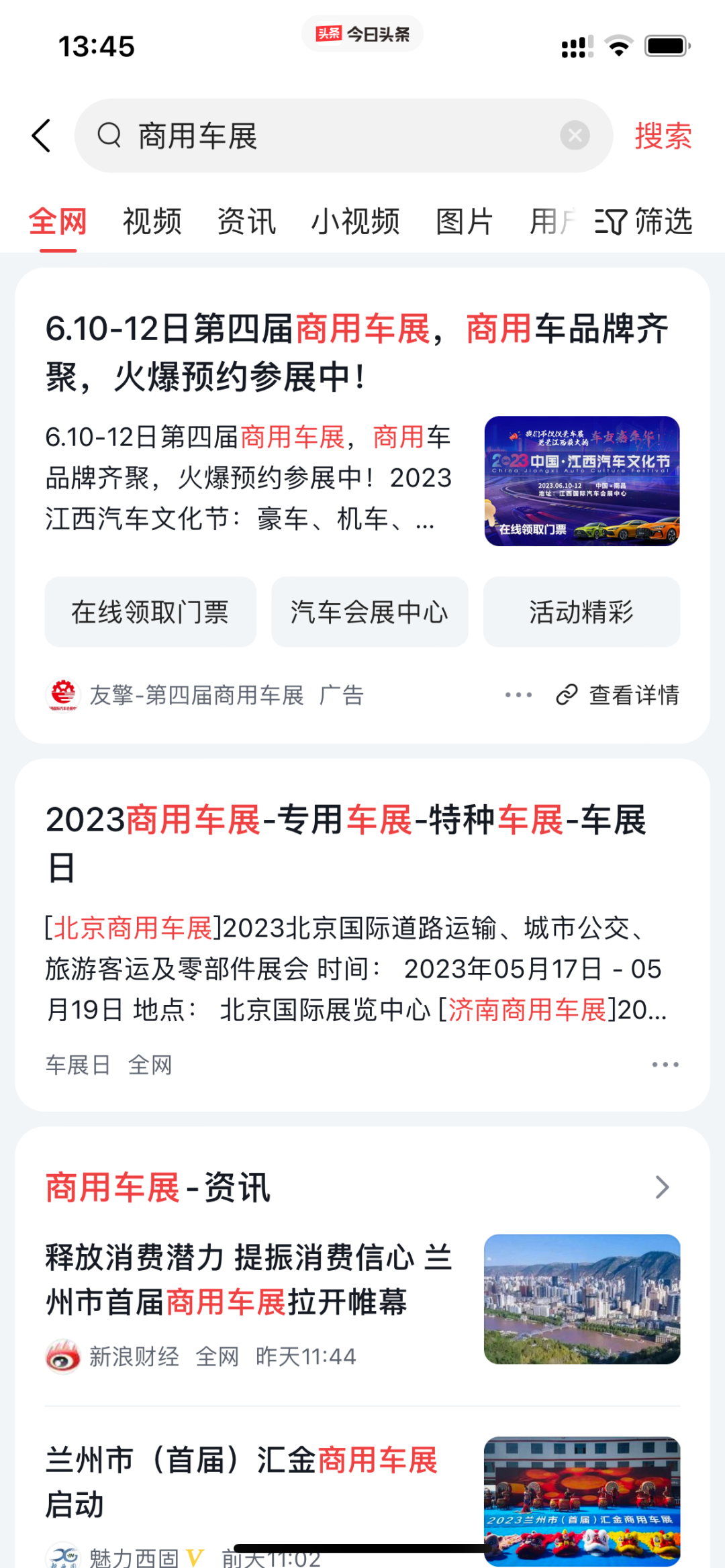
Task: Tap the red 搜索 button
Action: (x=663, y=136)
